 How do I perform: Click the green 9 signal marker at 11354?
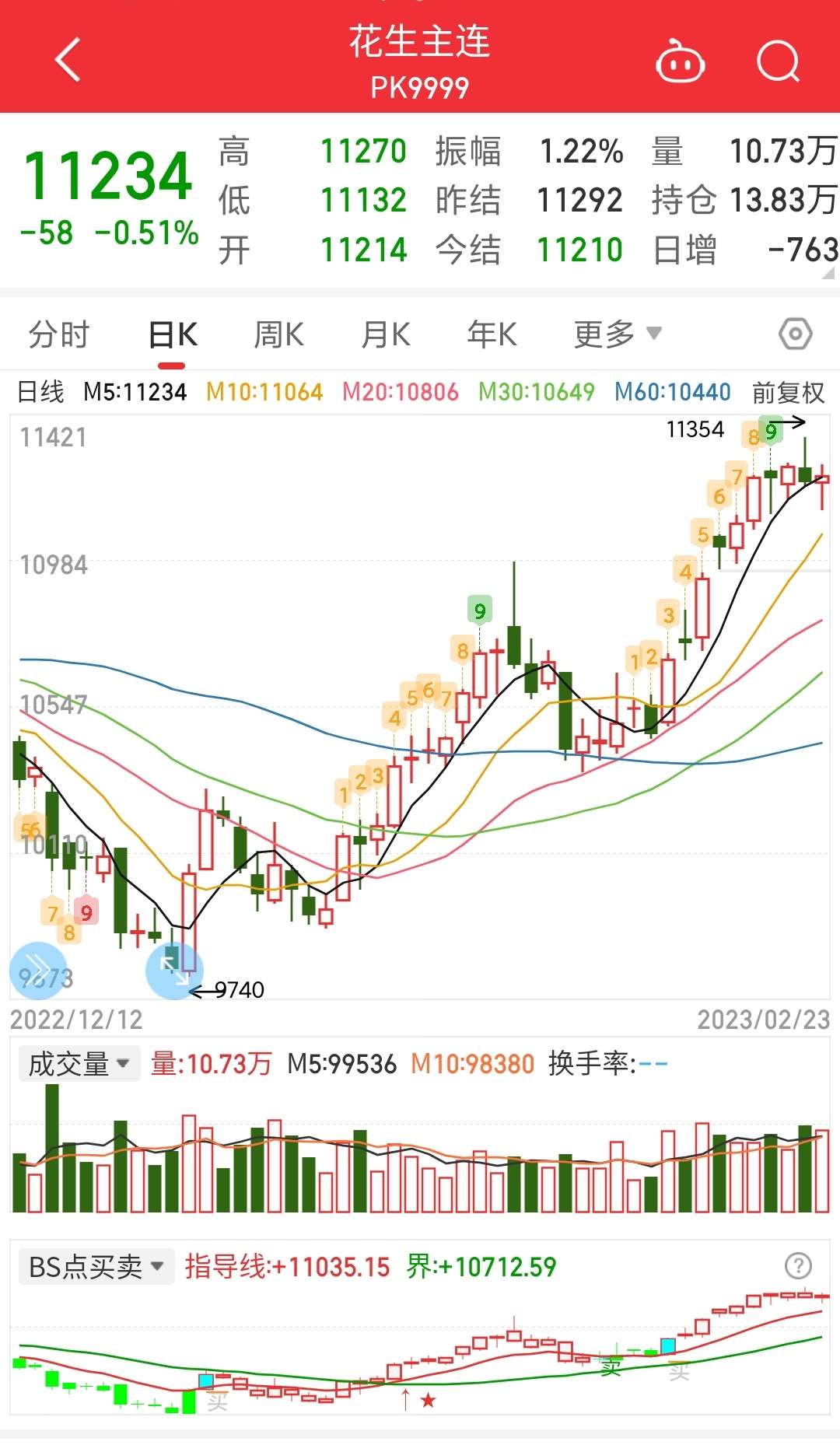click(x=769, y=430)
